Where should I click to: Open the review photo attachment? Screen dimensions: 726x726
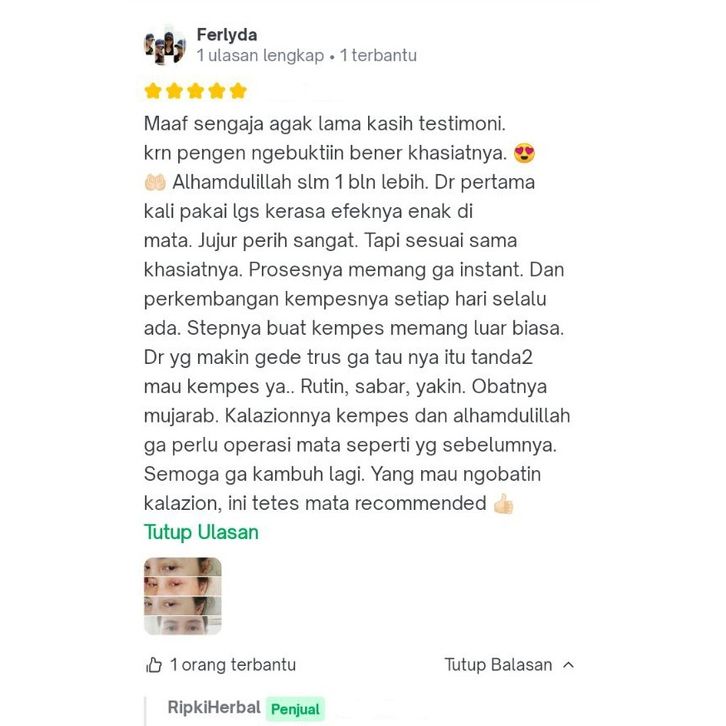(x=183, y=596)
